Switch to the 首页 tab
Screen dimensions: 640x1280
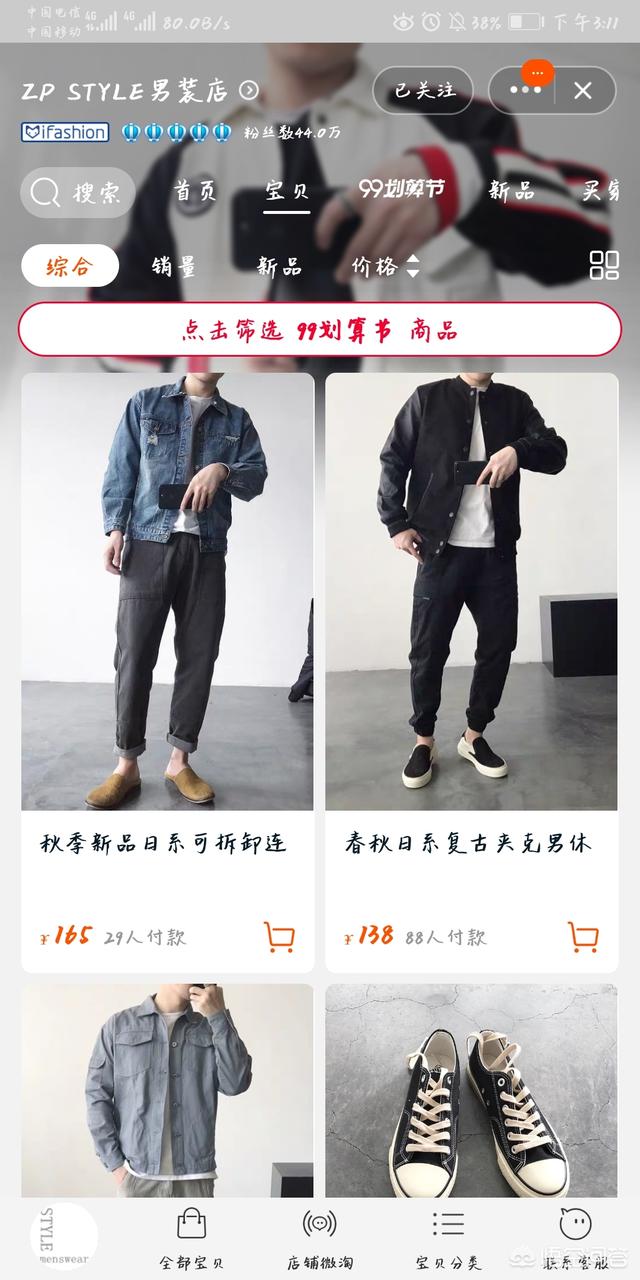194,191
